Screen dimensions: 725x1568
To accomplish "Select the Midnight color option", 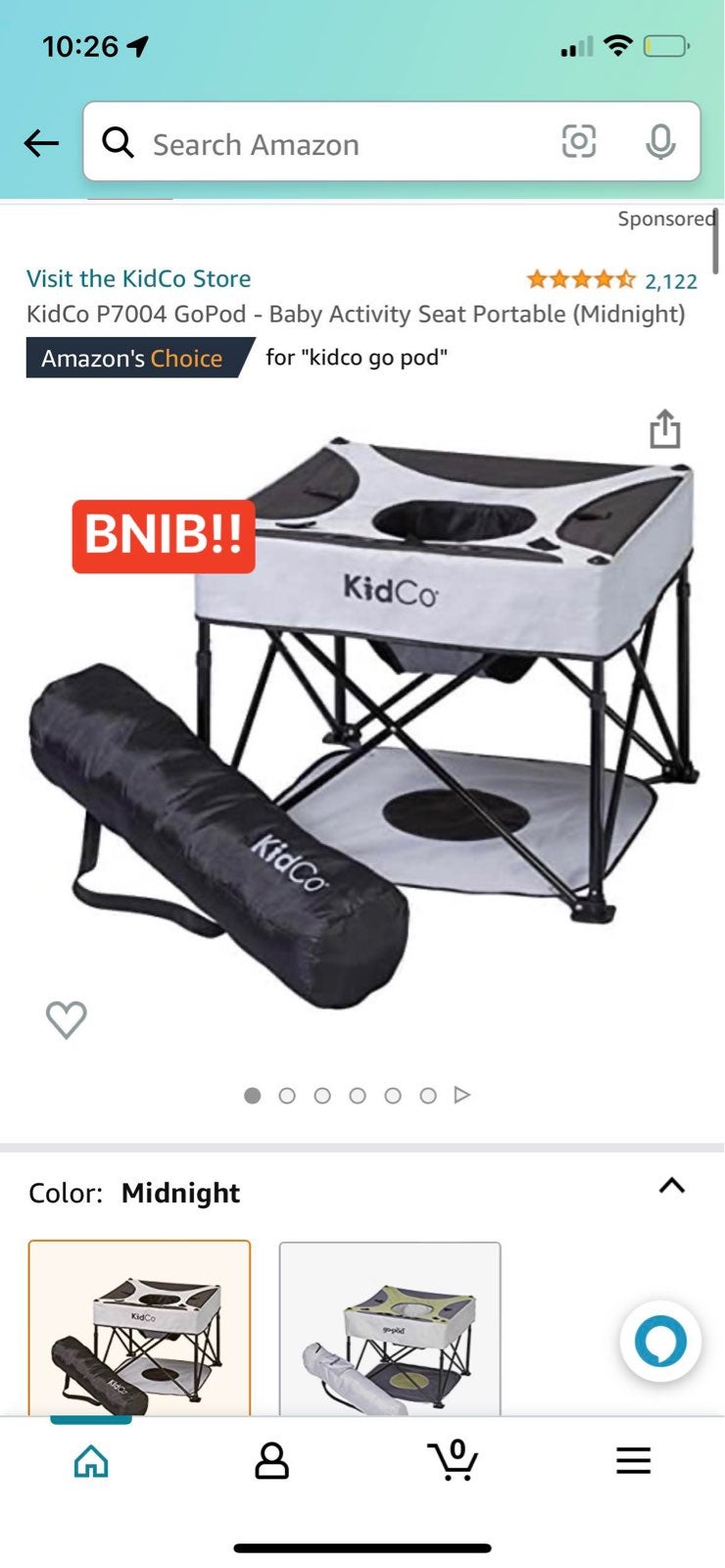I will [x=139, y=1328].
